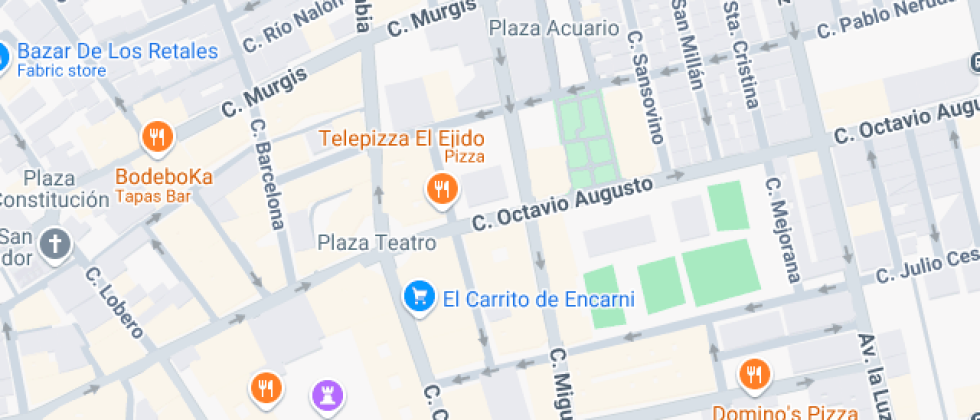Tap El Carrito de Encarni shopping marker
The width and height of the screenshot is (980, 420).
[x=418, y=295]
